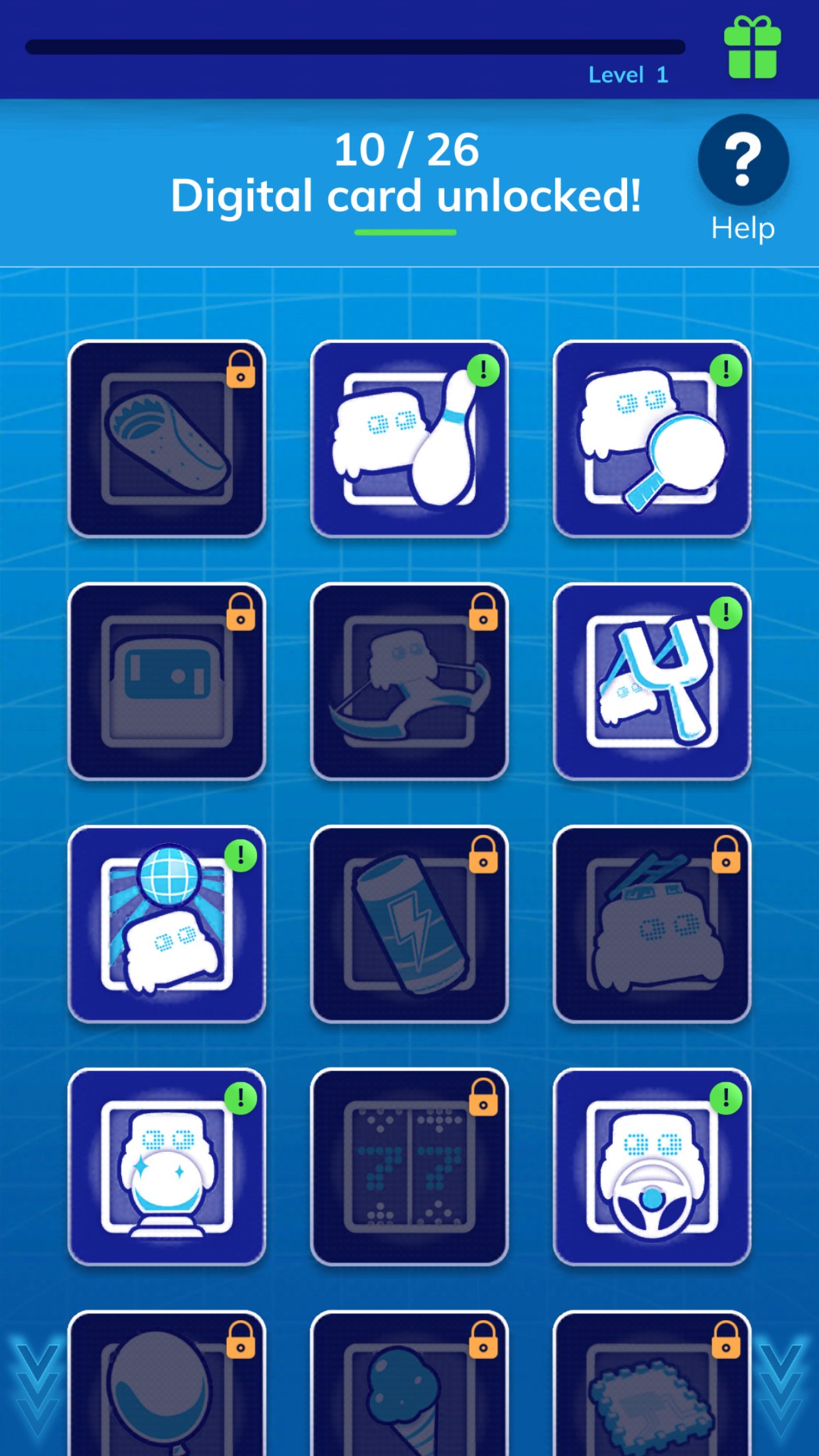Open the unlocked bowling pin card
Viewport: 819px width, 1456px height.
[409, 439]
